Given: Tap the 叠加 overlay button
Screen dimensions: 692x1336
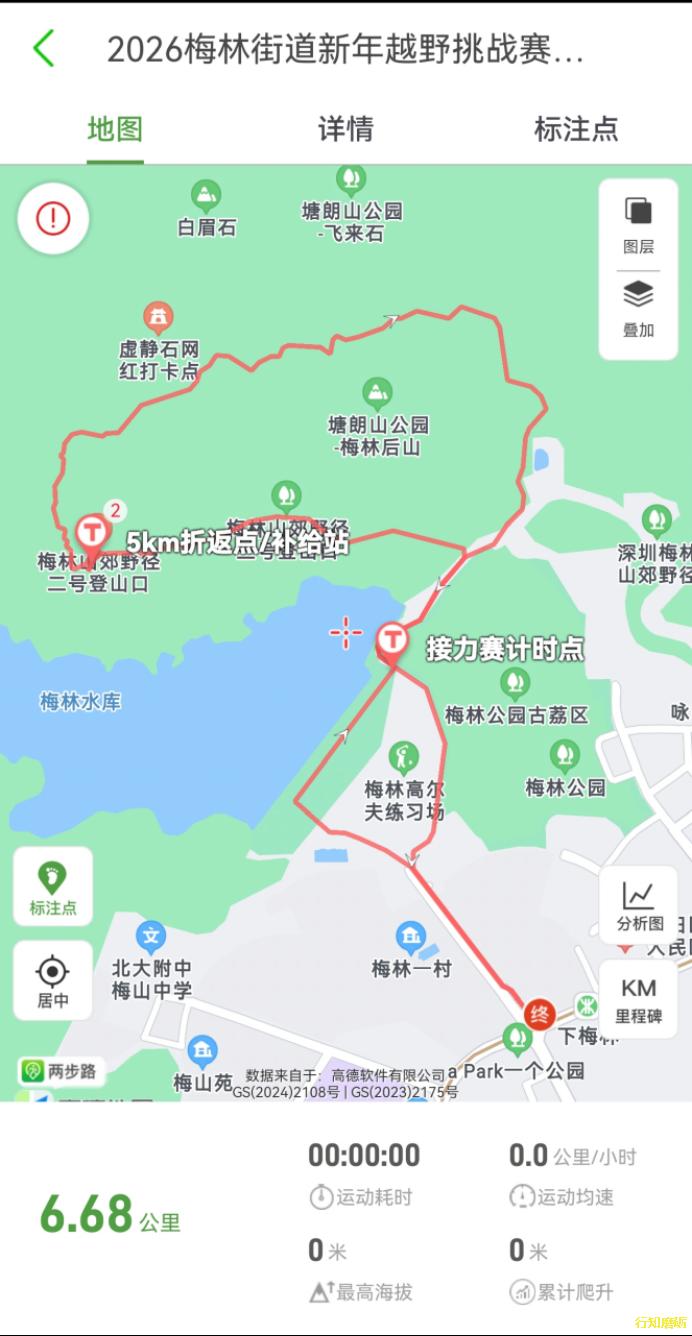Looking at the screenshot, I should tap(638, 309).
